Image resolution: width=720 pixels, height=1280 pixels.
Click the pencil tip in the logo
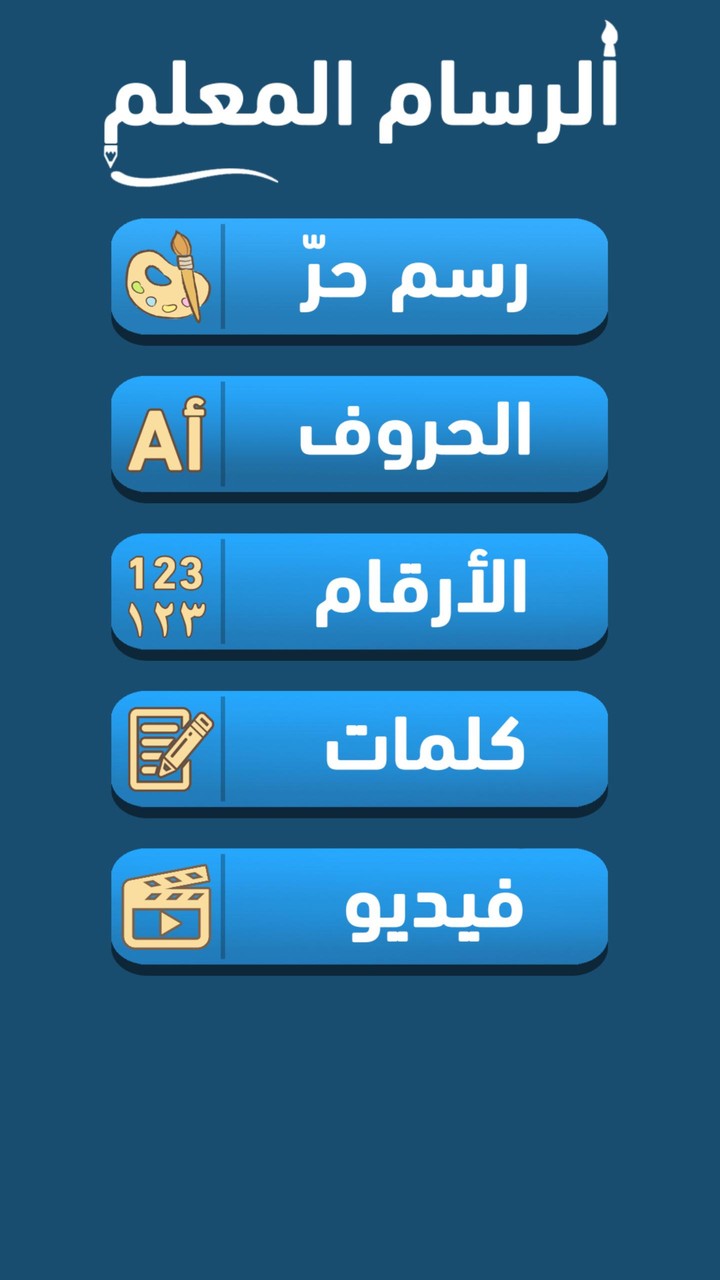113,155
